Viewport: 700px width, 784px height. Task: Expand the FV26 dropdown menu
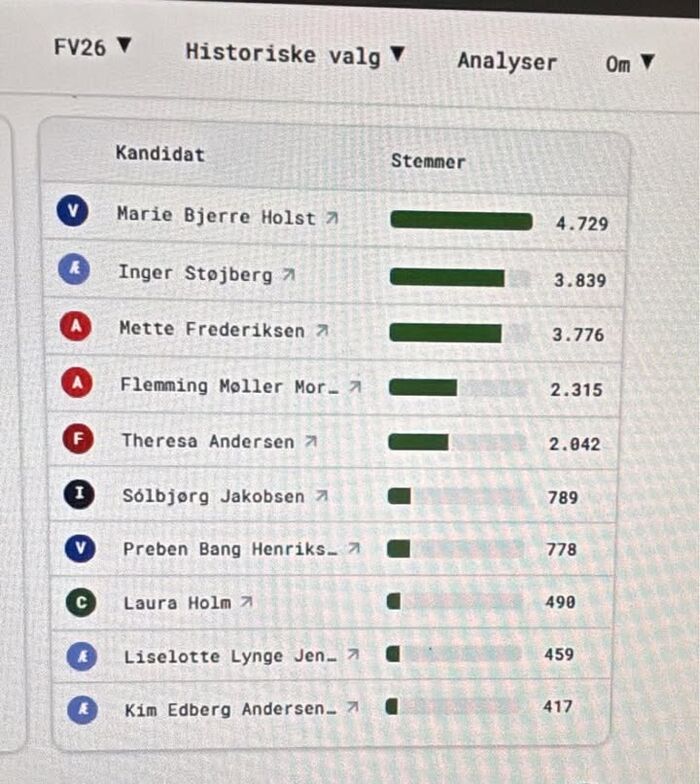coord(92,46)
